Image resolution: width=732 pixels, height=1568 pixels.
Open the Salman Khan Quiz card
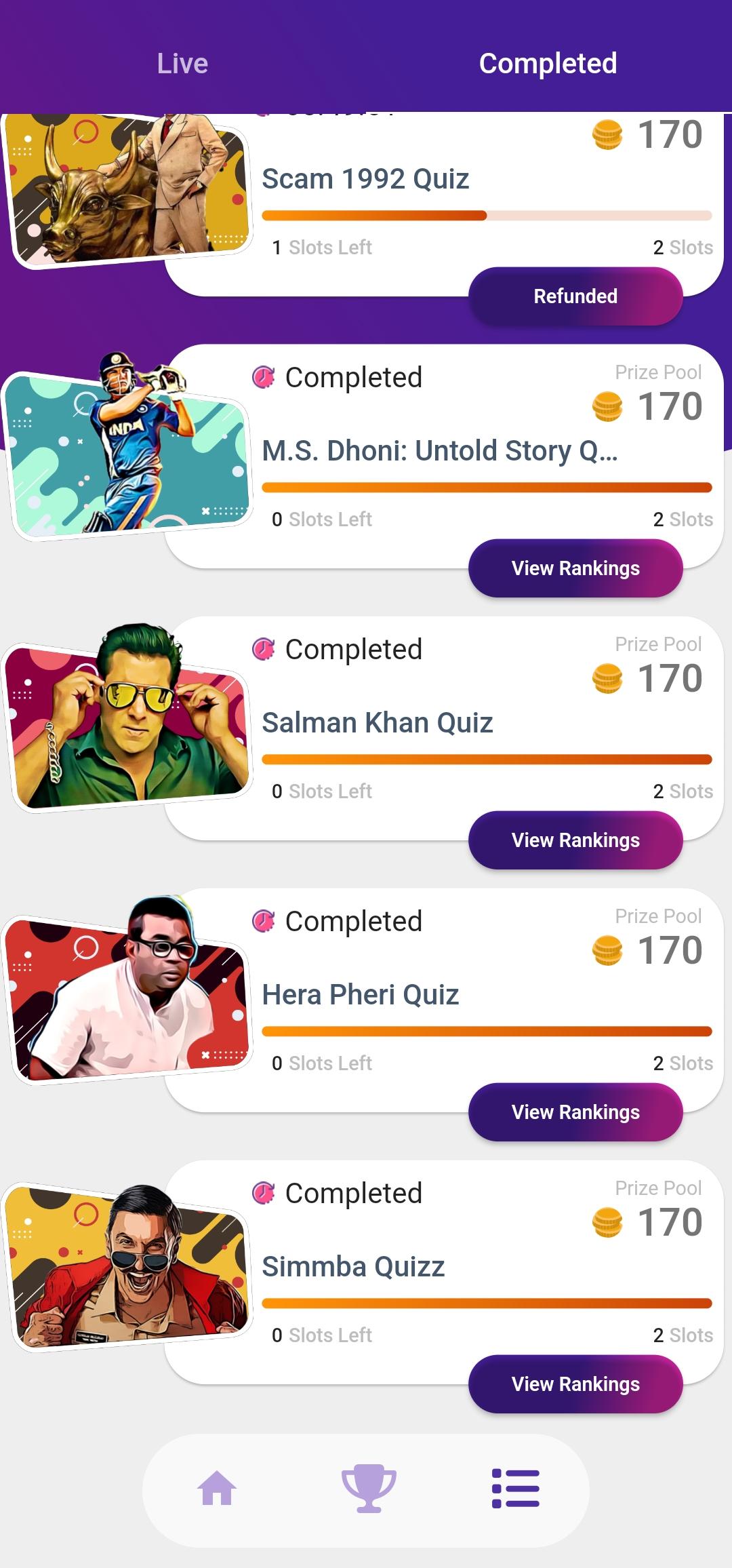tap(445, 728)
